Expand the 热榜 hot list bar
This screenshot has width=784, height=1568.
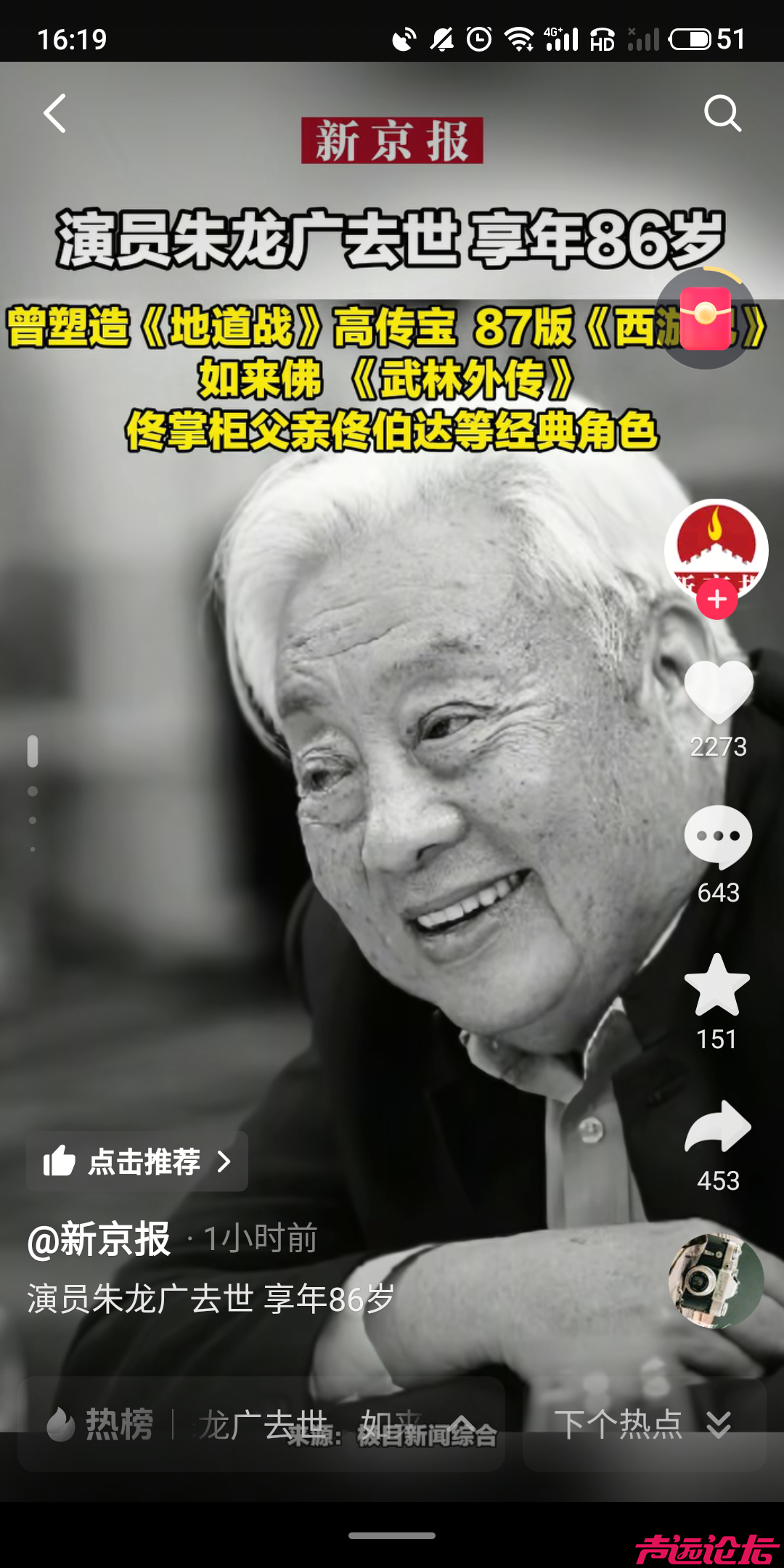click(261, 1424)
